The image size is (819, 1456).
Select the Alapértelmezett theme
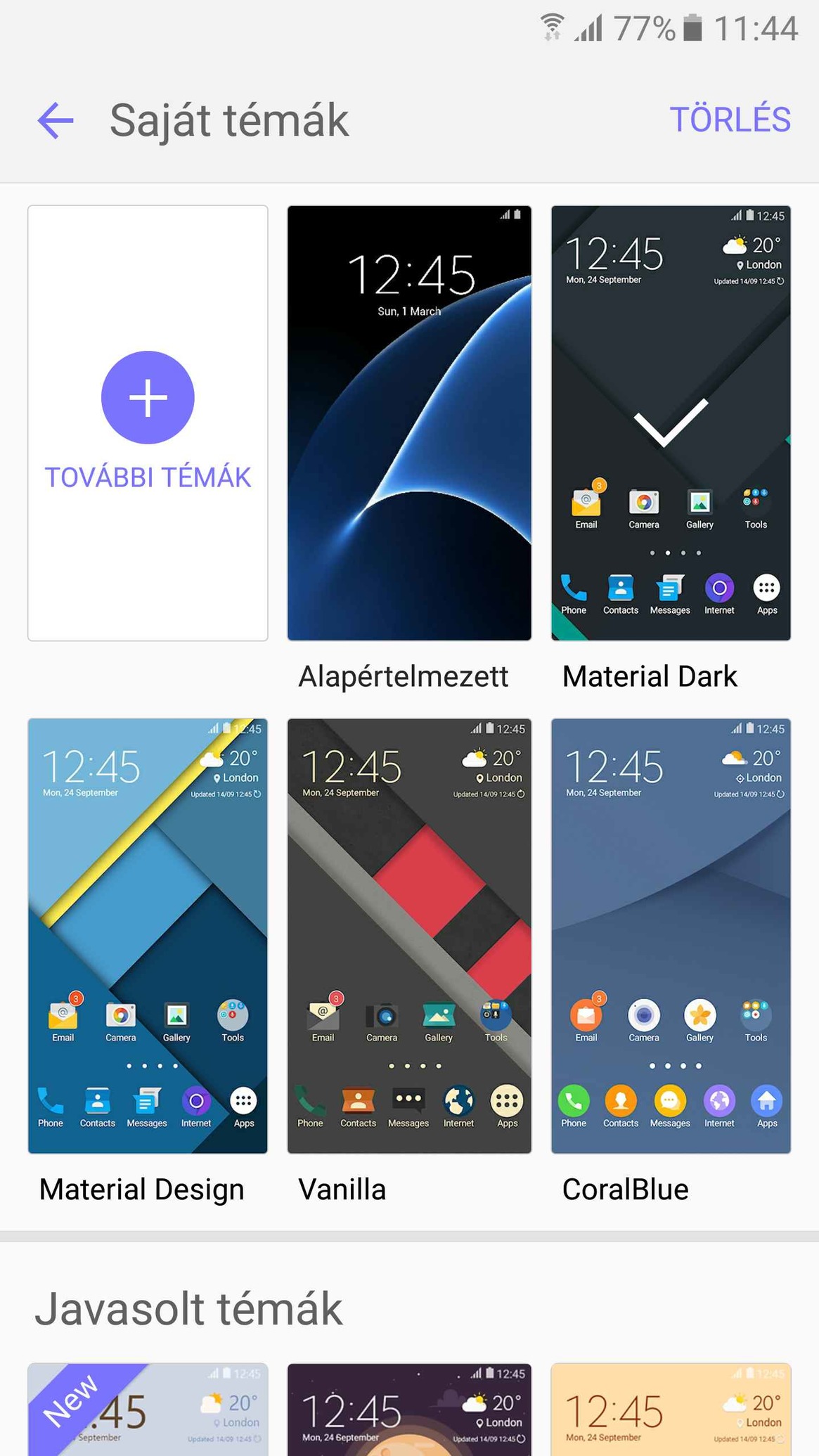(409, 423)
